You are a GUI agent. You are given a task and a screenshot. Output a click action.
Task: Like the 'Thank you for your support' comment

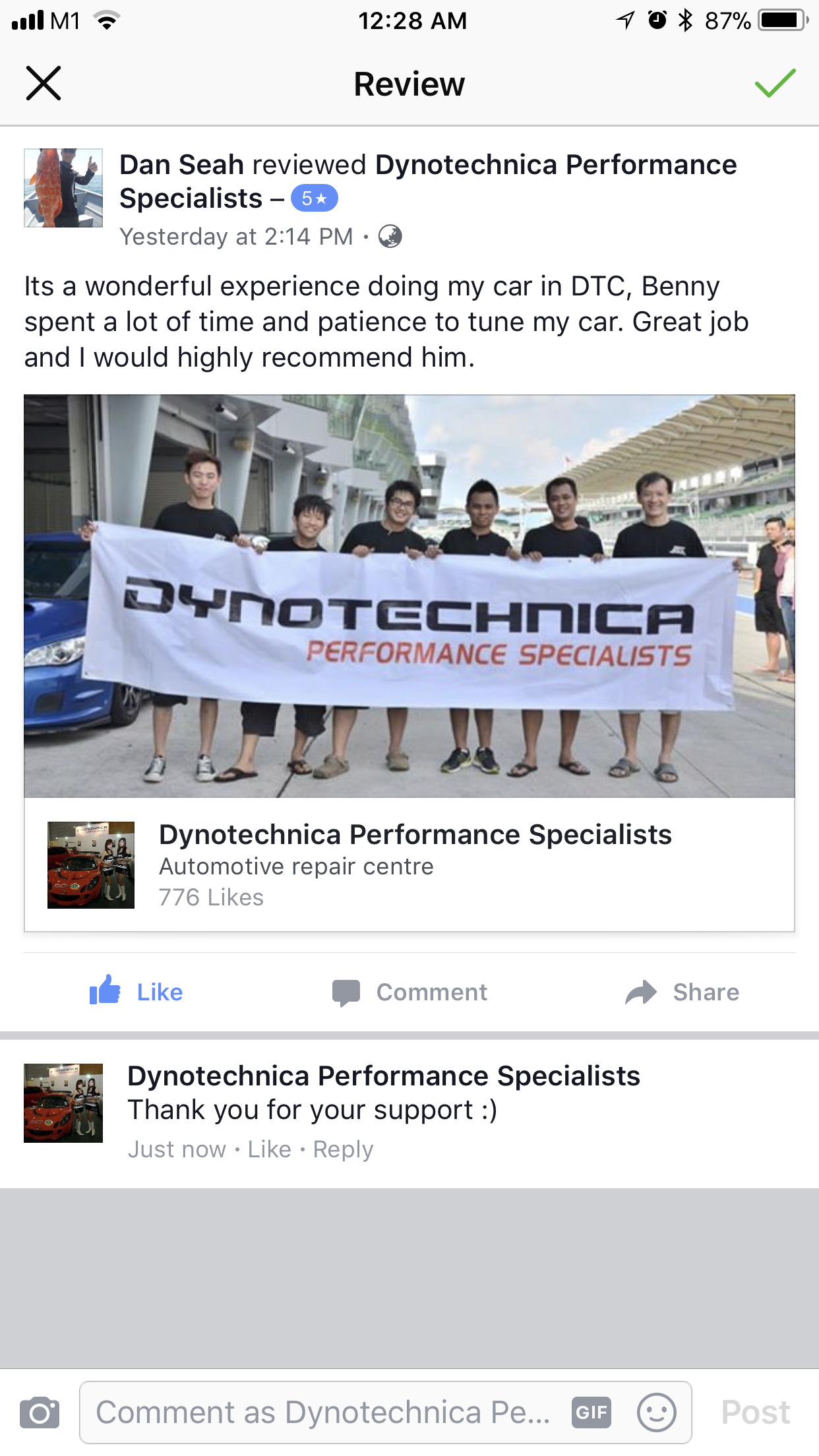click(x=269, y=1149)
